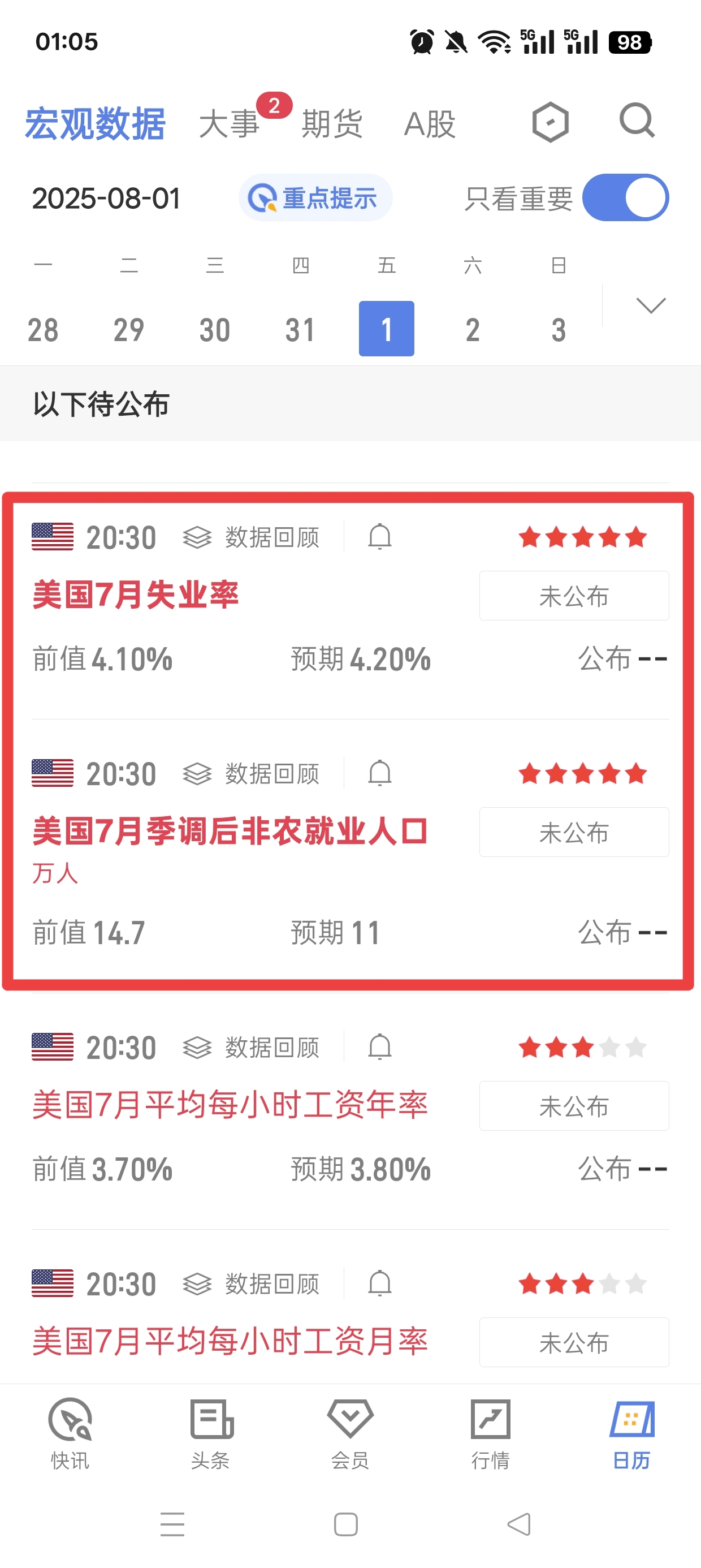Switch to the 期货 tab

point(332,124)
